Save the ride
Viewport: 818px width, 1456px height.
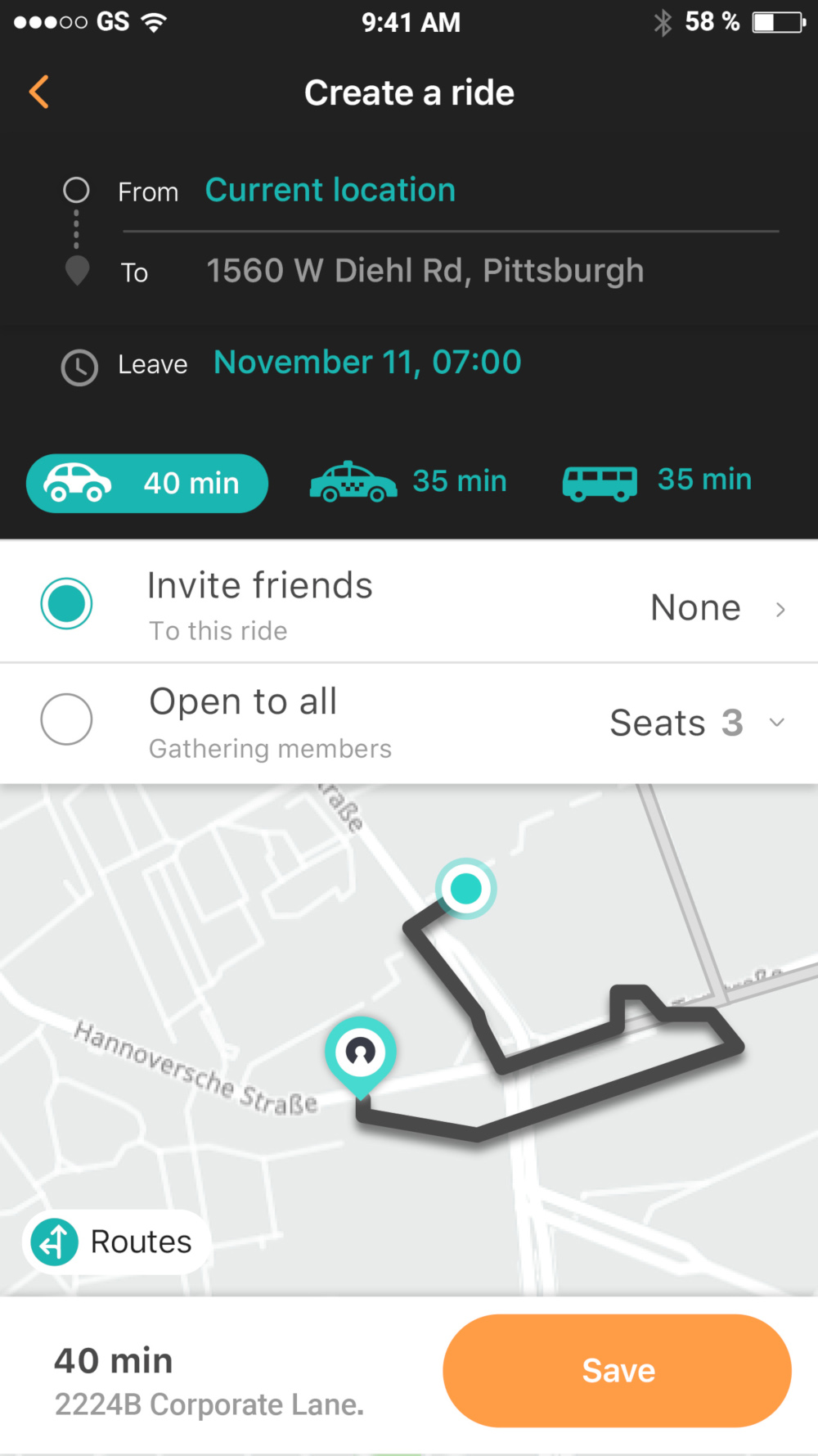pos(617,1370)
